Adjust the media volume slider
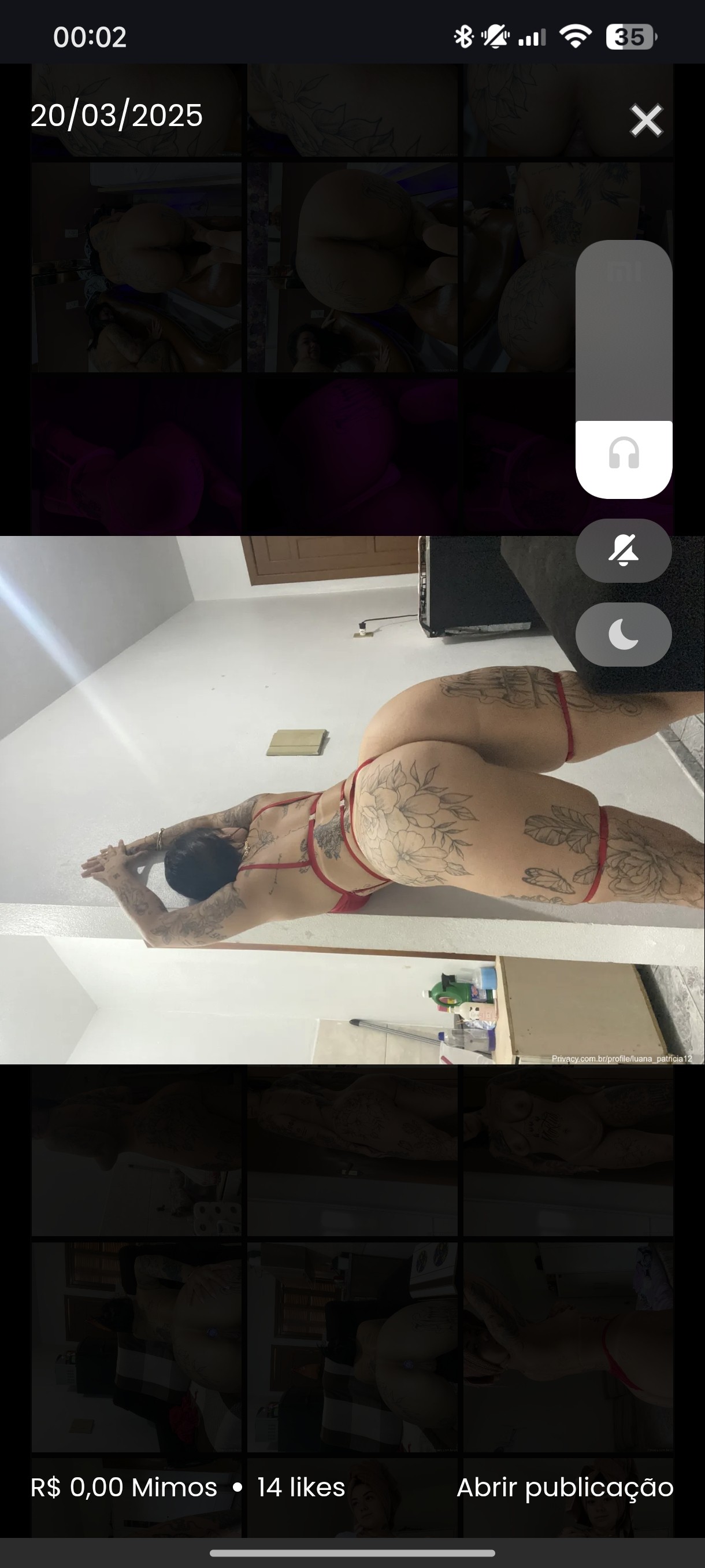 pos(624,369)
